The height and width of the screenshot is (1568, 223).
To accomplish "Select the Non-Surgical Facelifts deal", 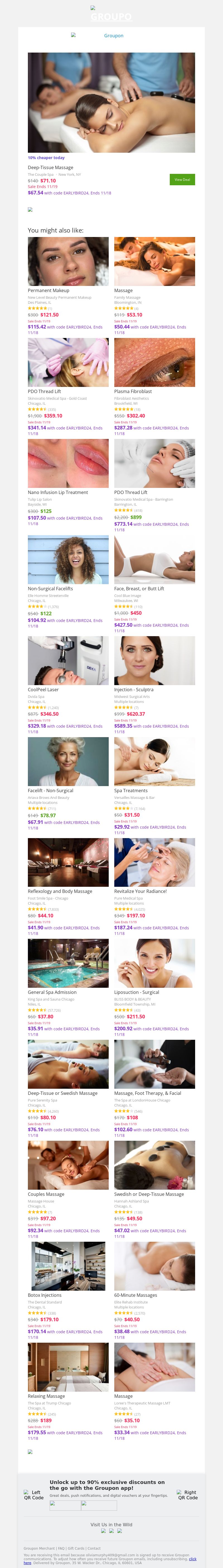I will tap(68, 559).
